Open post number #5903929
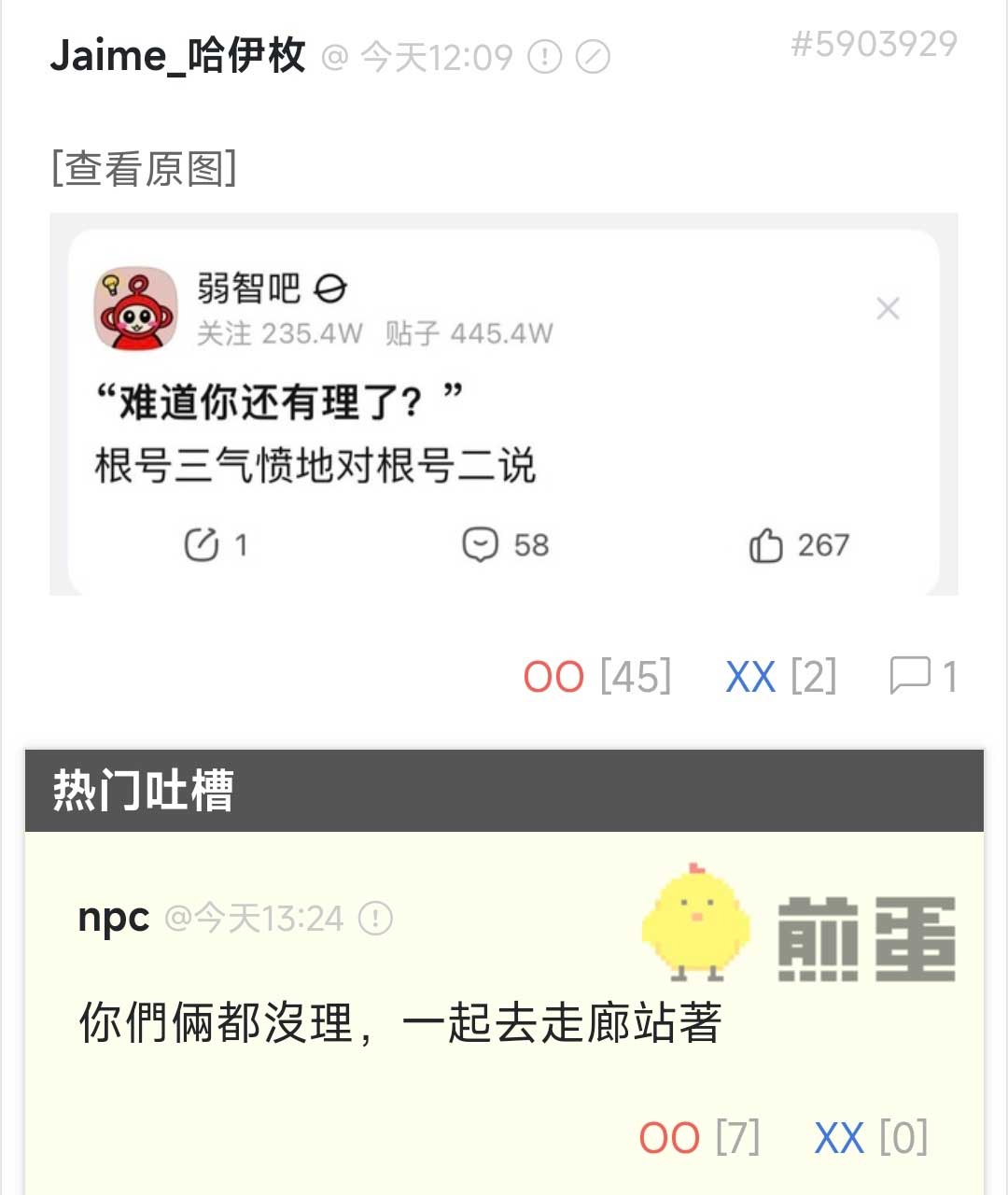This screenshot has height=1195, width=1008. tap(874, 44)
